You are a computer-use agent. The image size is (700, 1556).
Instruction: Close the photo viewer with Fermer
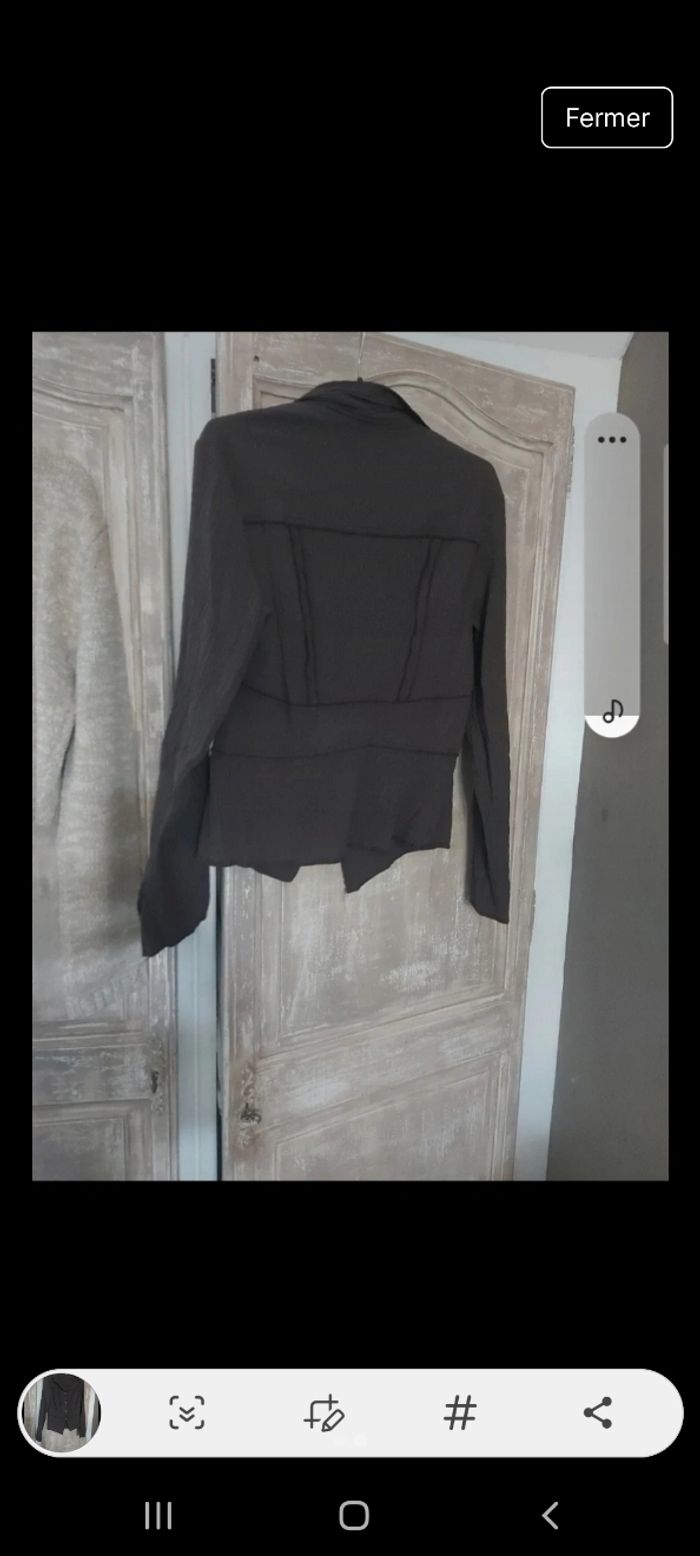point(607,118)
